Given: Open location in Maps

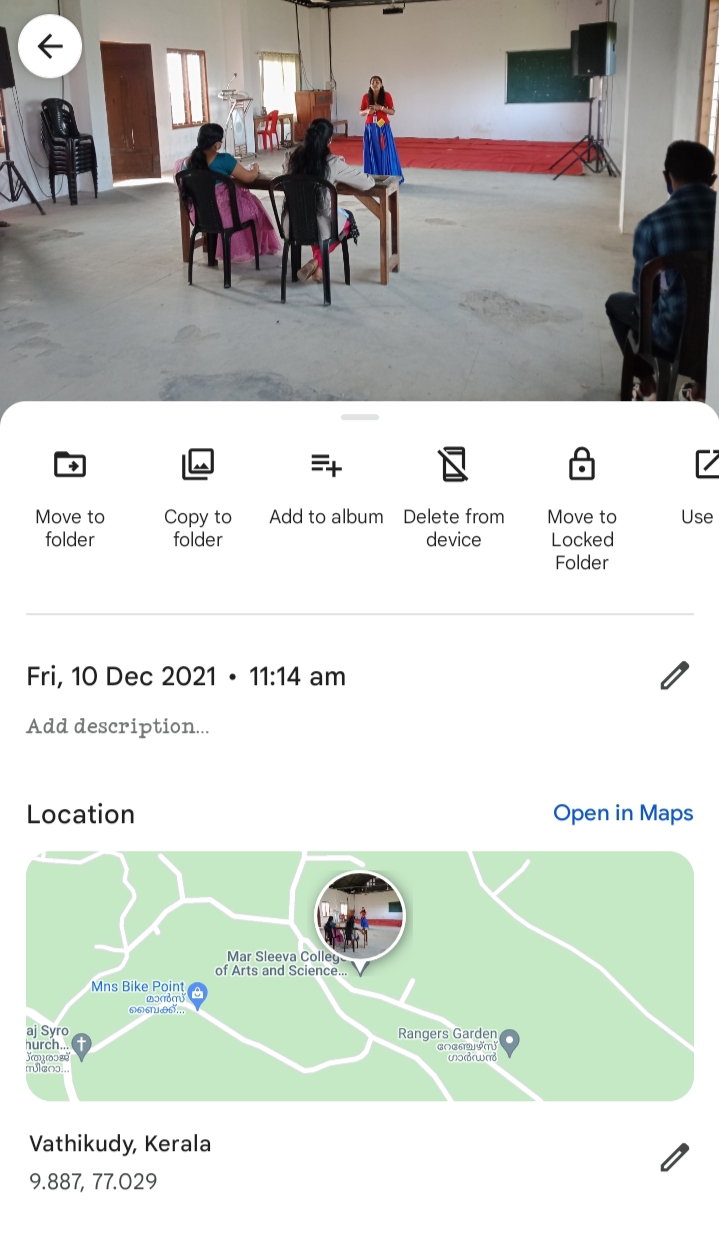Looking at the screenshot, I should pos(623,813).
